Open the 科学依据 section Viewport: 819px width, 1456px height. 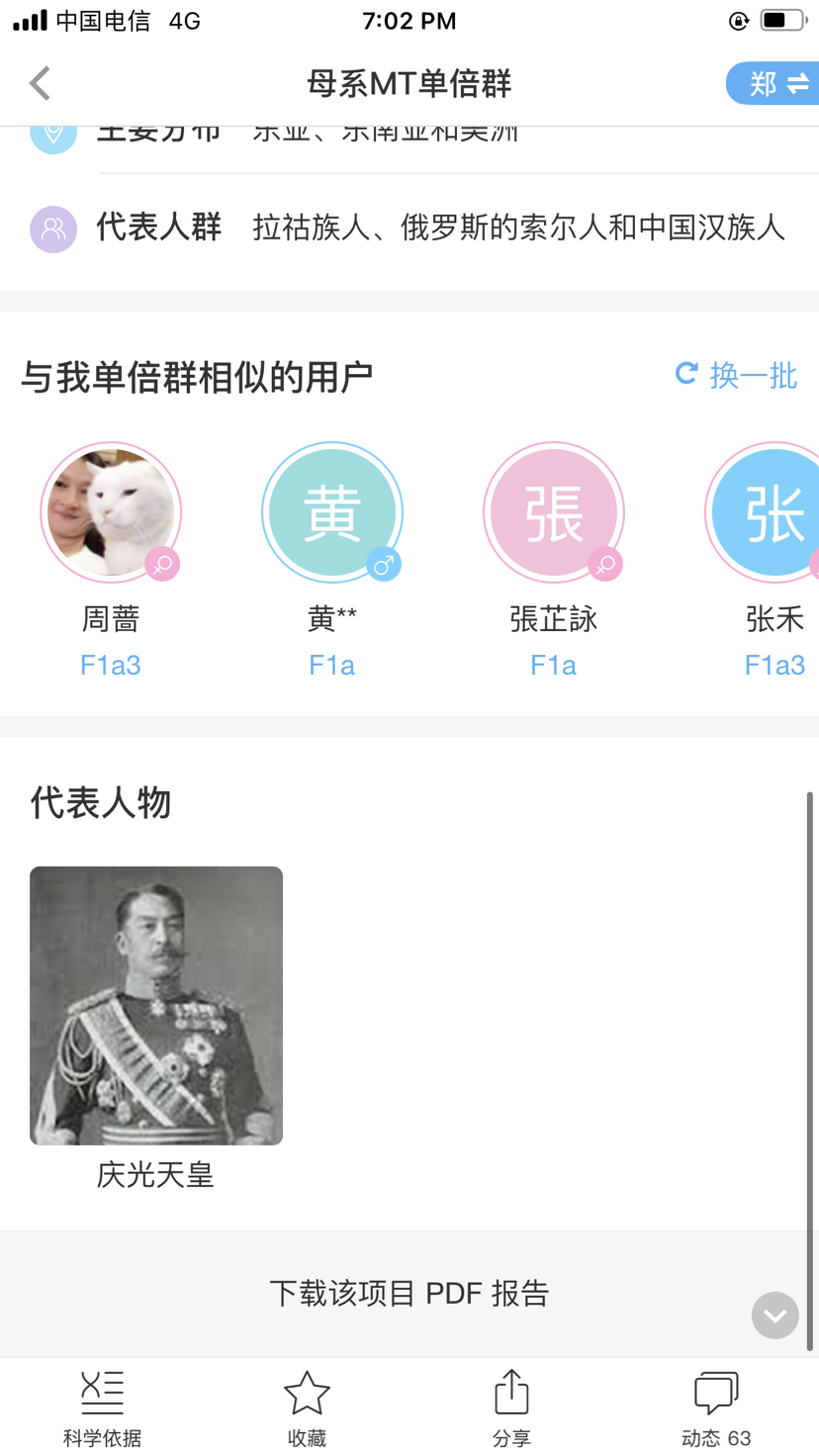[102, 1408]
